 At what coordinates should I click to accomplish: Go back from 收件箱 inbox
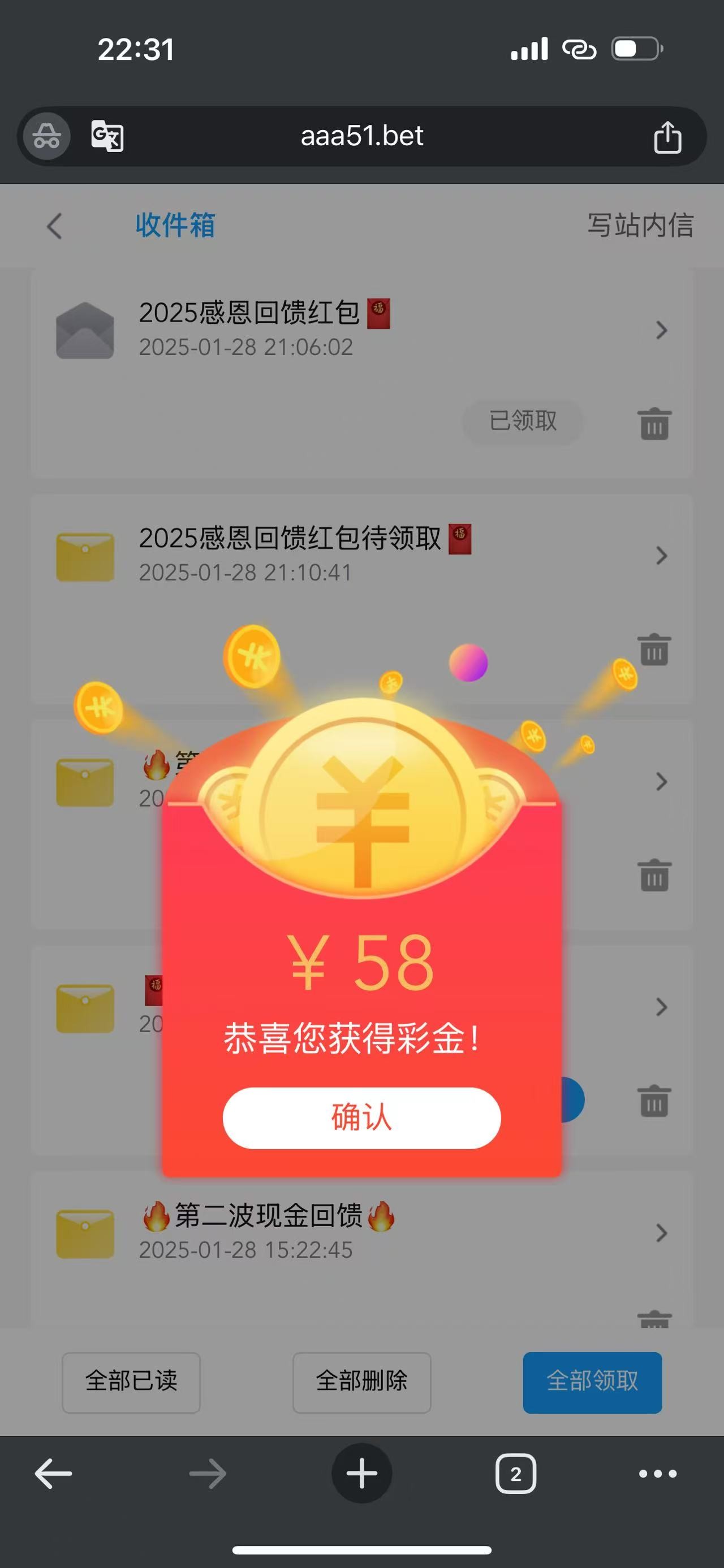54,226
